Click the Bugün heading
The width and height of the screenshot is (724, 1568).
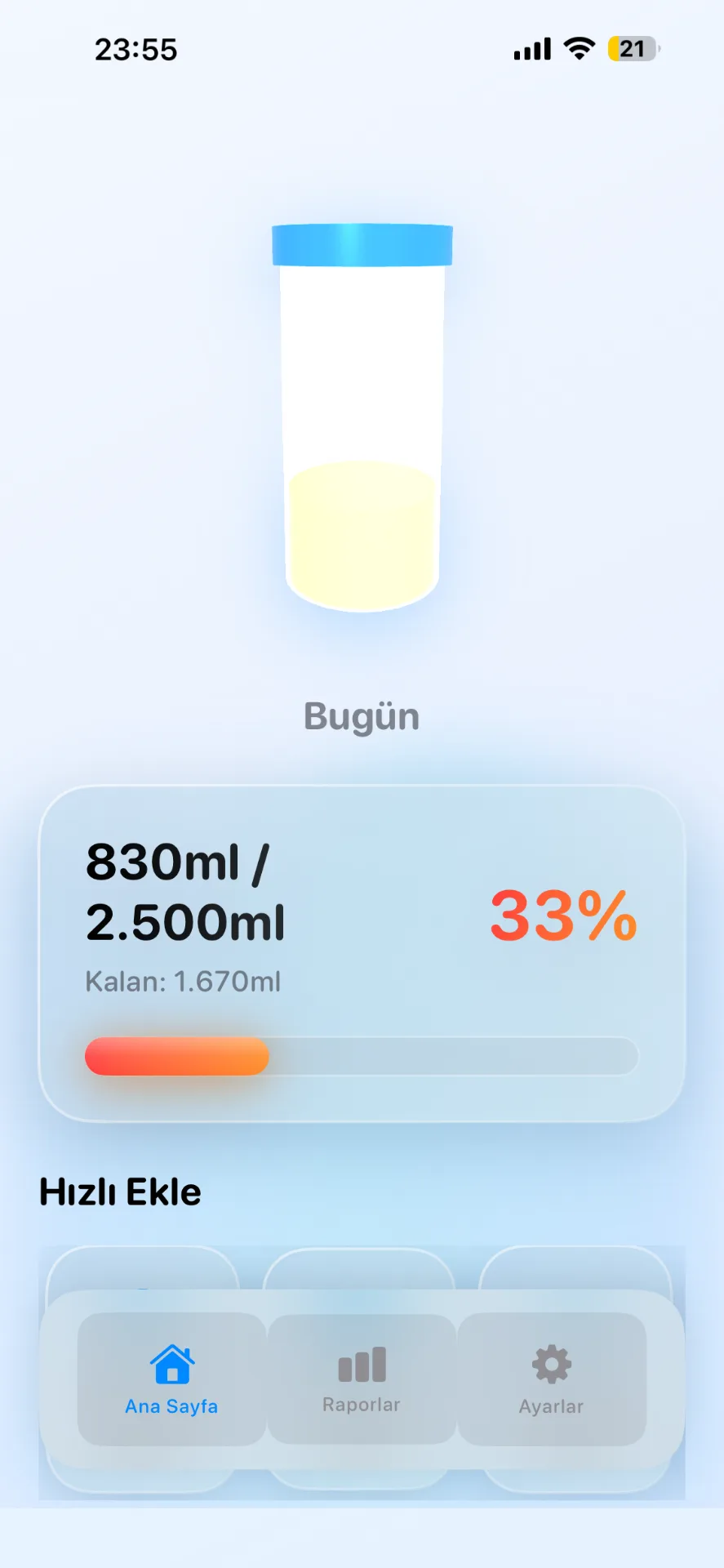(362, 716)
